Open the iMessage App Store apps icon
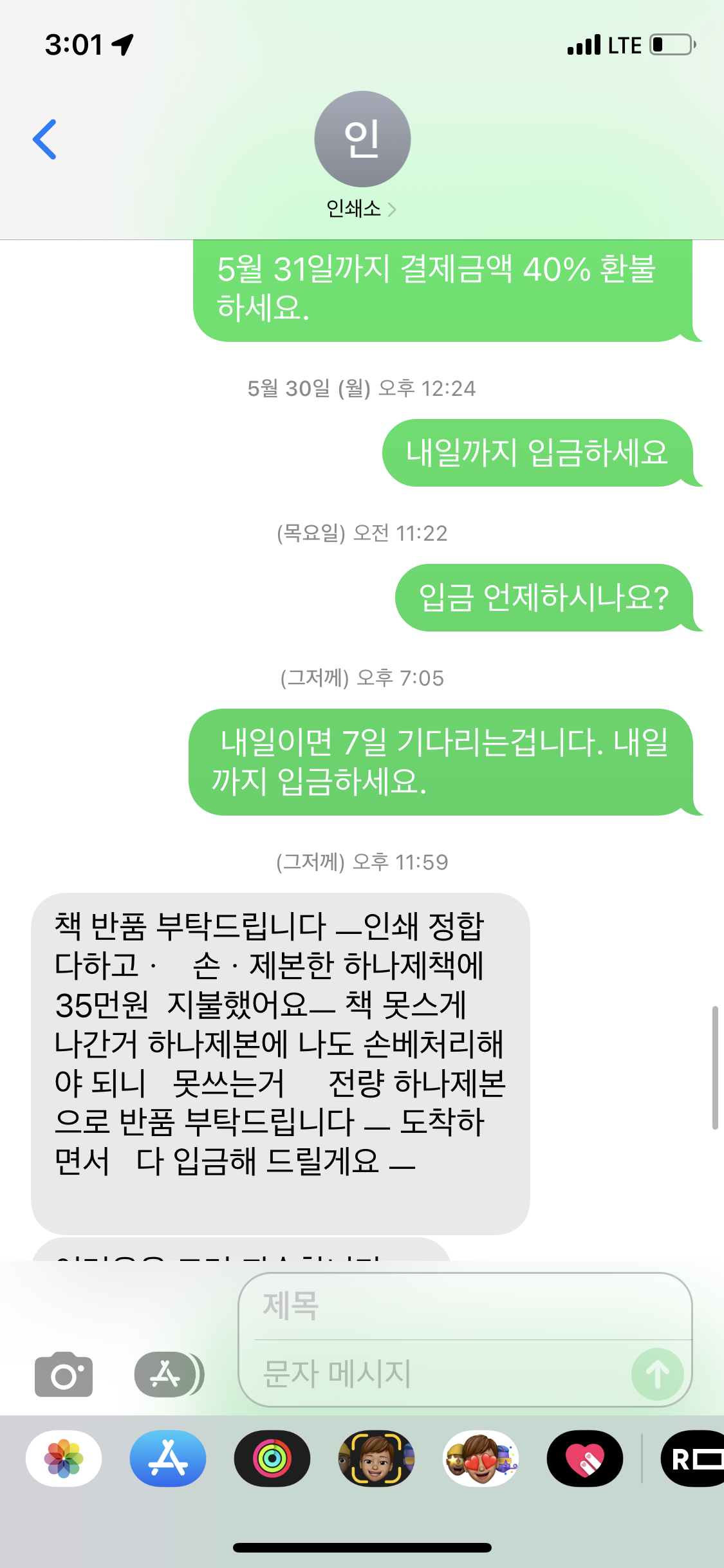The height and width of the screenshot is (1568, 724). pyautogui.click(x=165, y=1374)
